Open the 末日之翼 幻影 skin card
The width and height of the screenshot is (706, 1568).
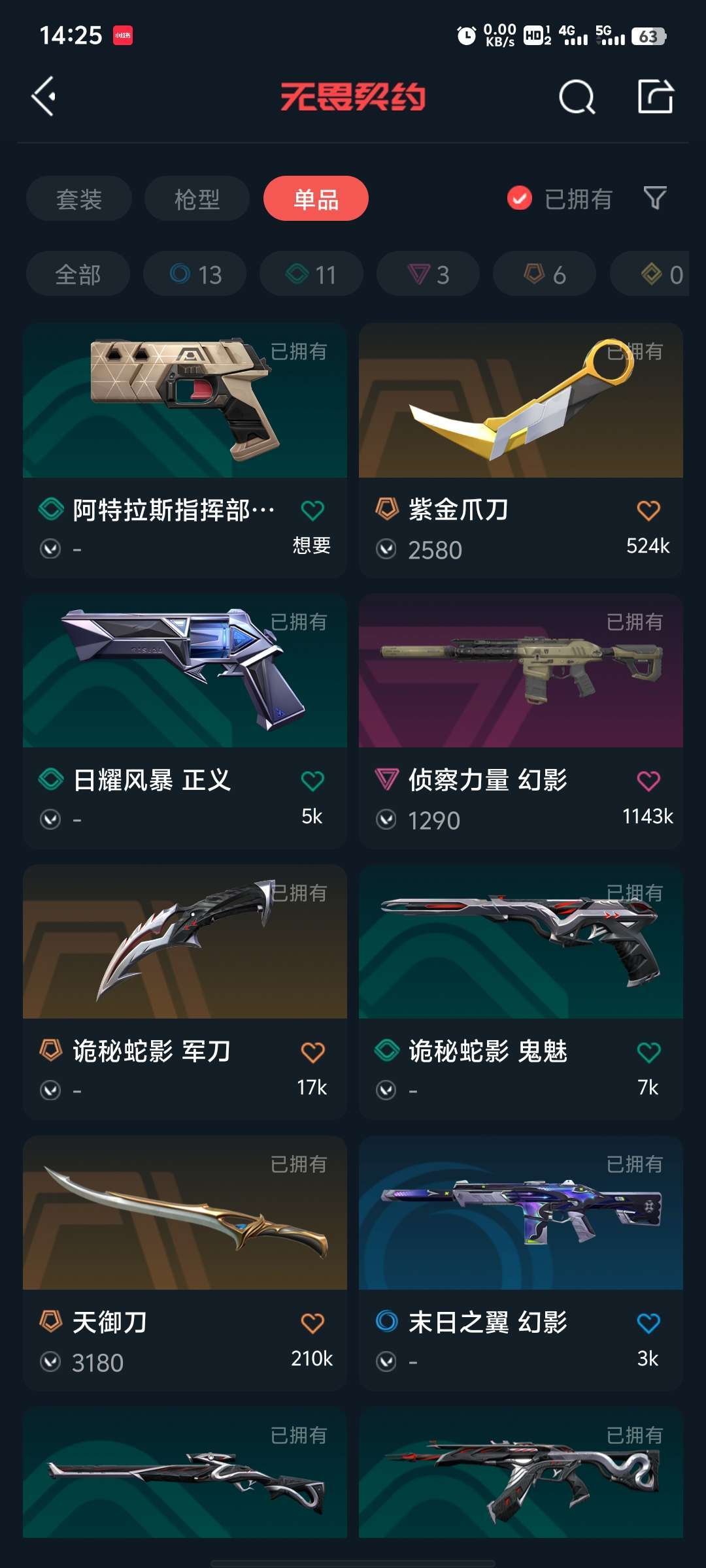521,1264
